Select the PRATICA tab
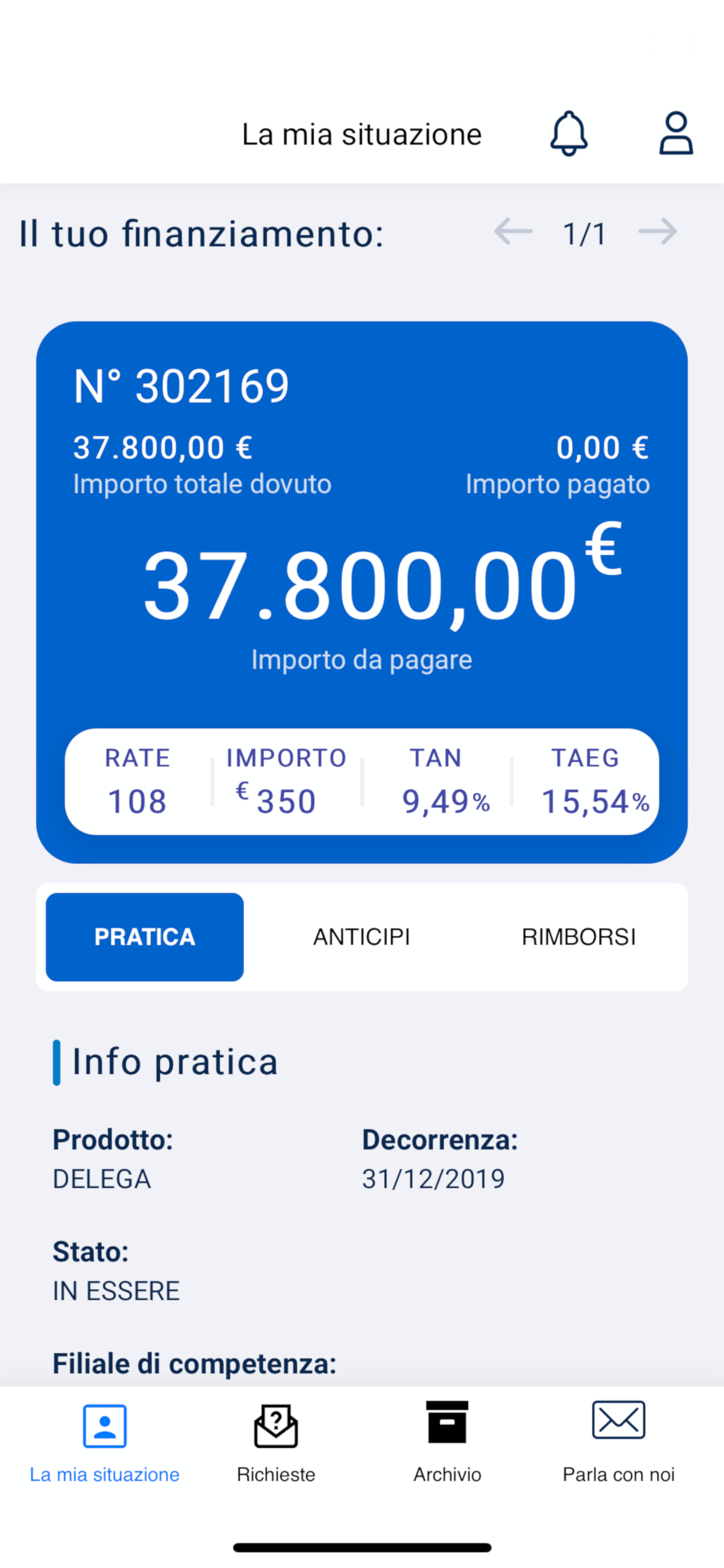Image resolution: width=724 pixels, height=1568 pixels. [145, 937]
